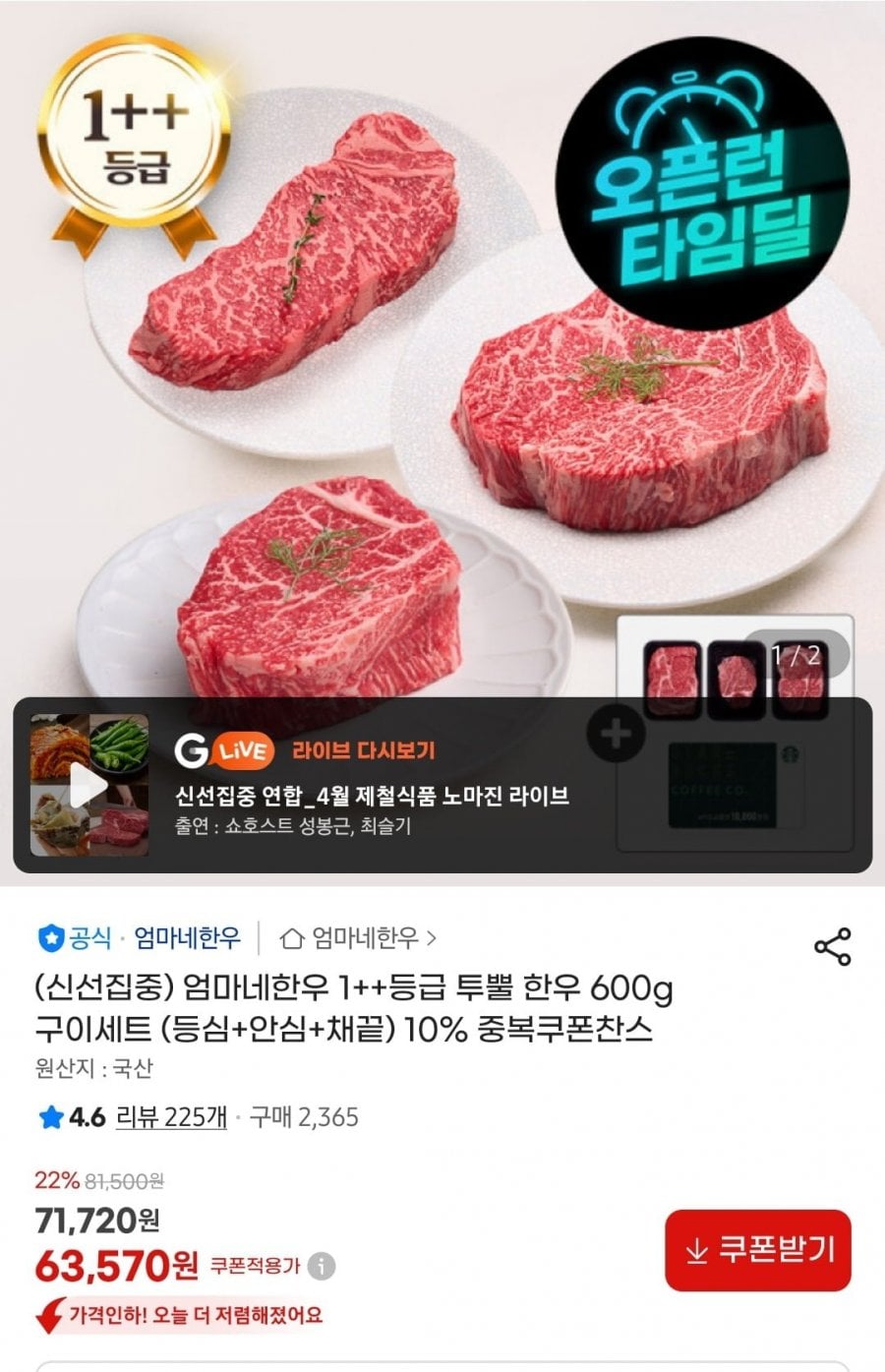Open the 엄마네한우 store home link
Image resolution: width=885 pixels, height=1372 pixels.
[359, 938]
